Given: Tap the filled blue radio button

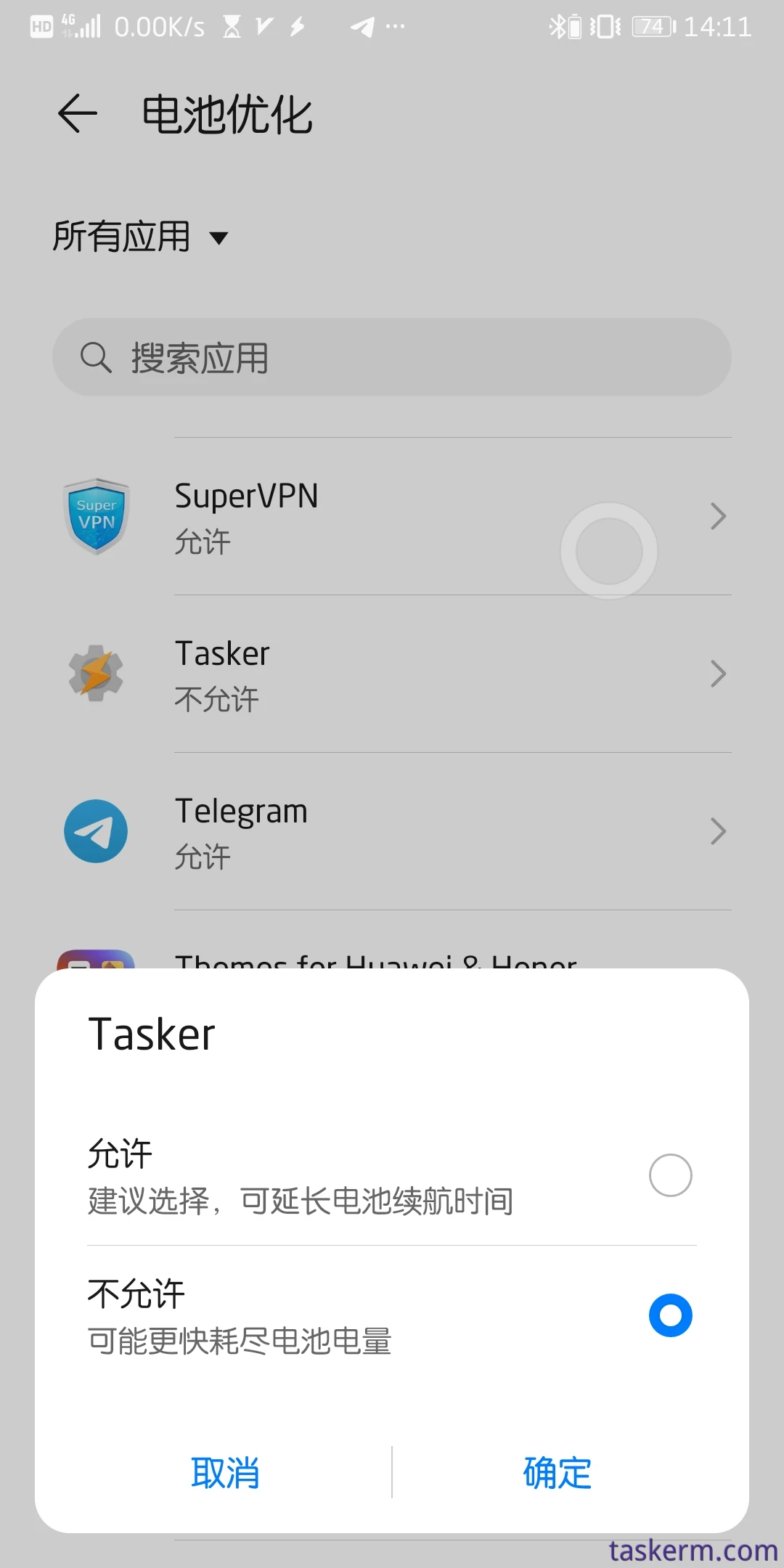Looking at the screenshot, I should coord(669,1315).
